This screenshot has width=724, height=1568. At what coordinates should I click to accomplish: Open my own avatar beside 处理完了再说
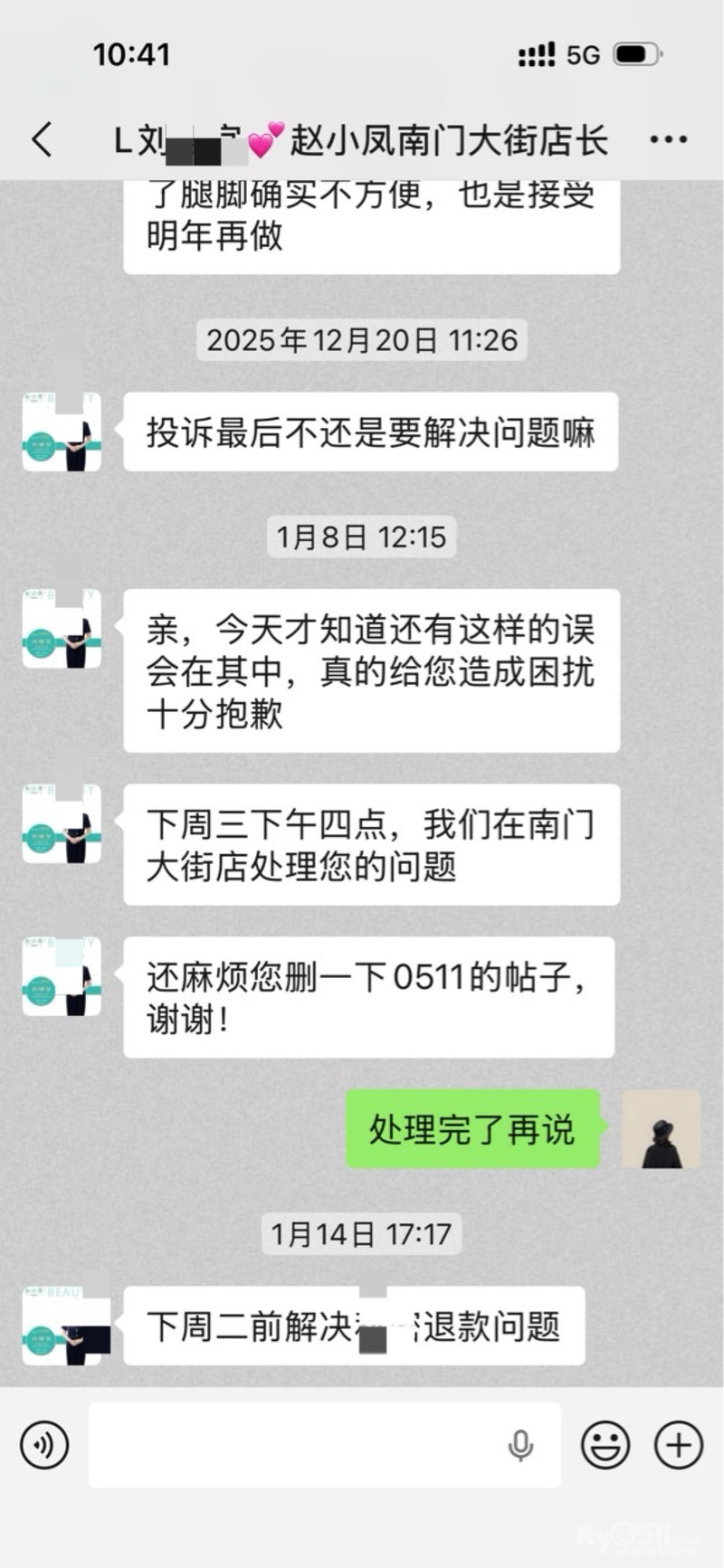coord(661,1129)
